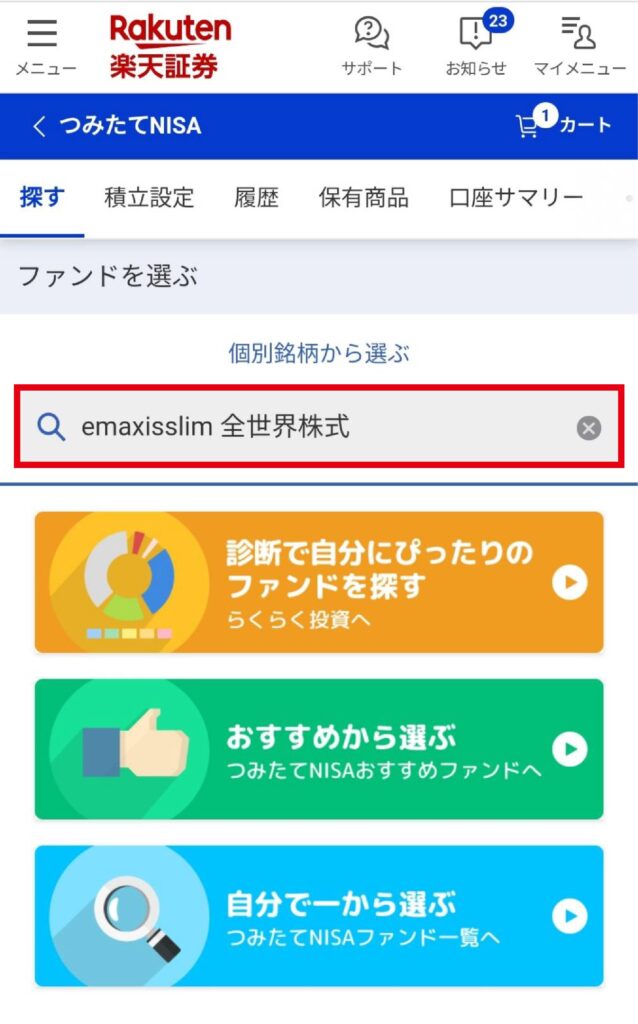638x1024 pixels.
Task: Open 診断で自分にぴったりのファンドを探す banner
Action: tap(319, 582)
